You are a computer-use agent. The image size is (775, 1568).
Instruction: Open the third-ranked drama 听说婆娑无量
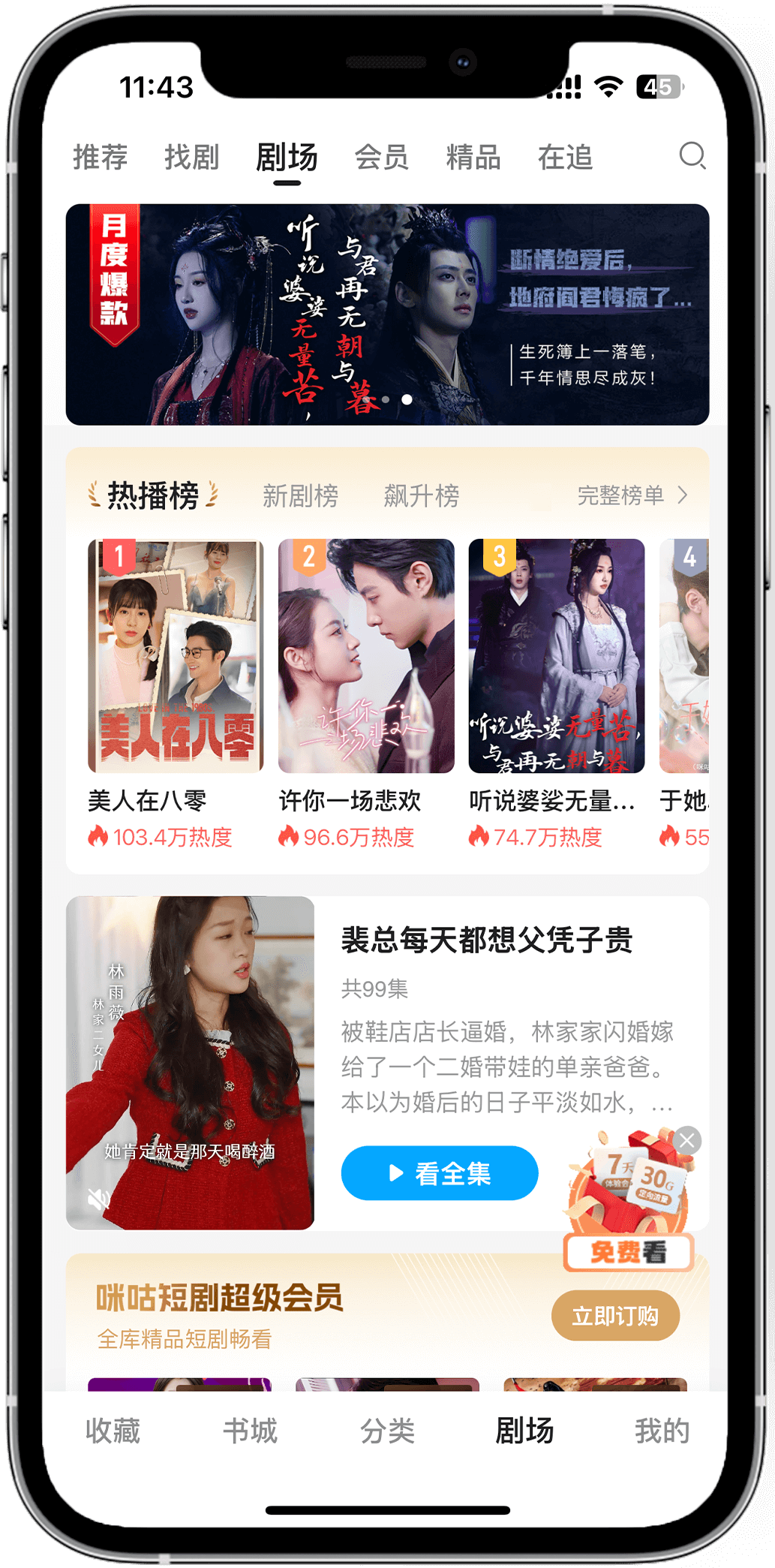pos(556,655)
